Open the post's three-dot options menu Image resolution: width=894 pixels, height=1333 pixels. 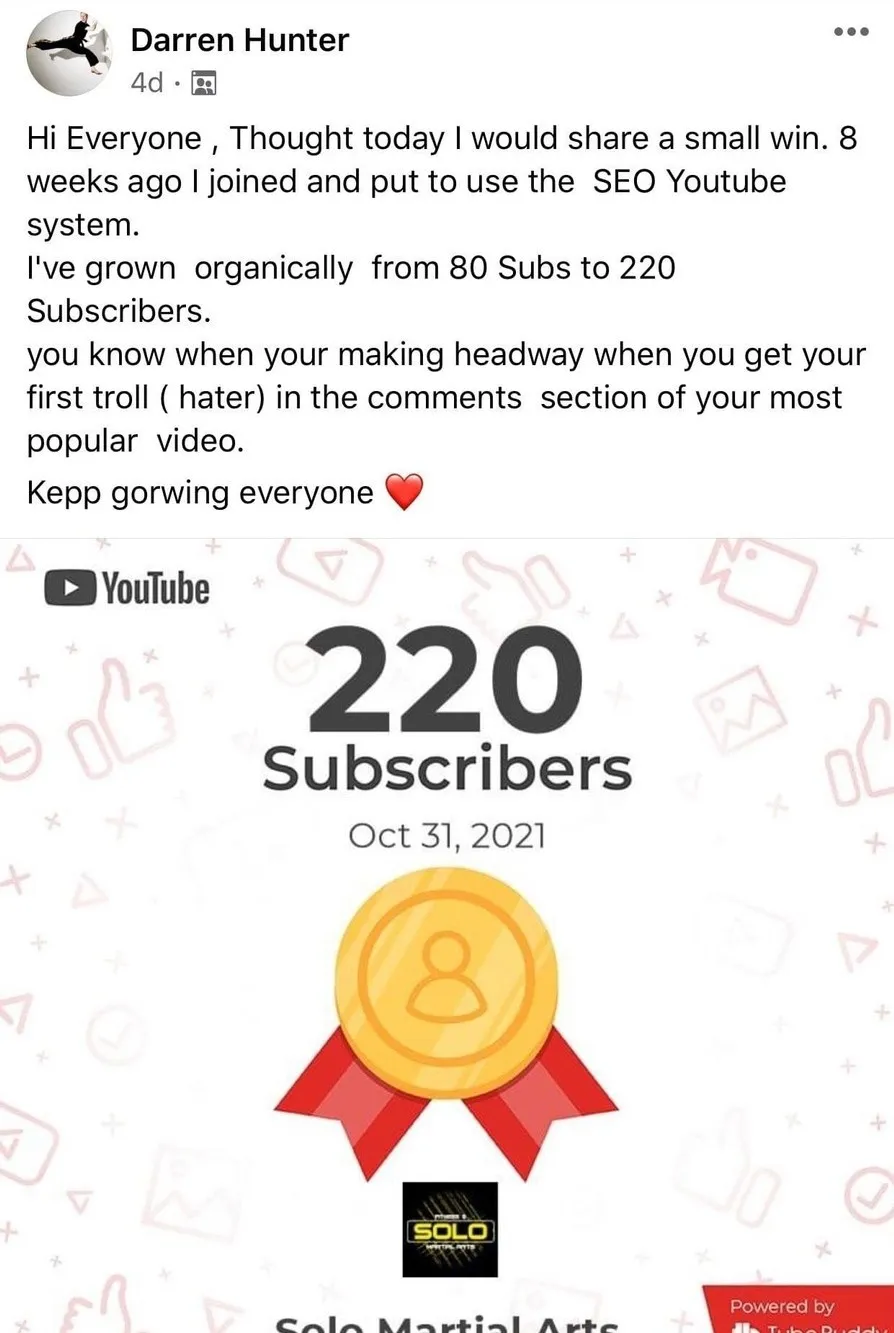(x=850, y=32)
